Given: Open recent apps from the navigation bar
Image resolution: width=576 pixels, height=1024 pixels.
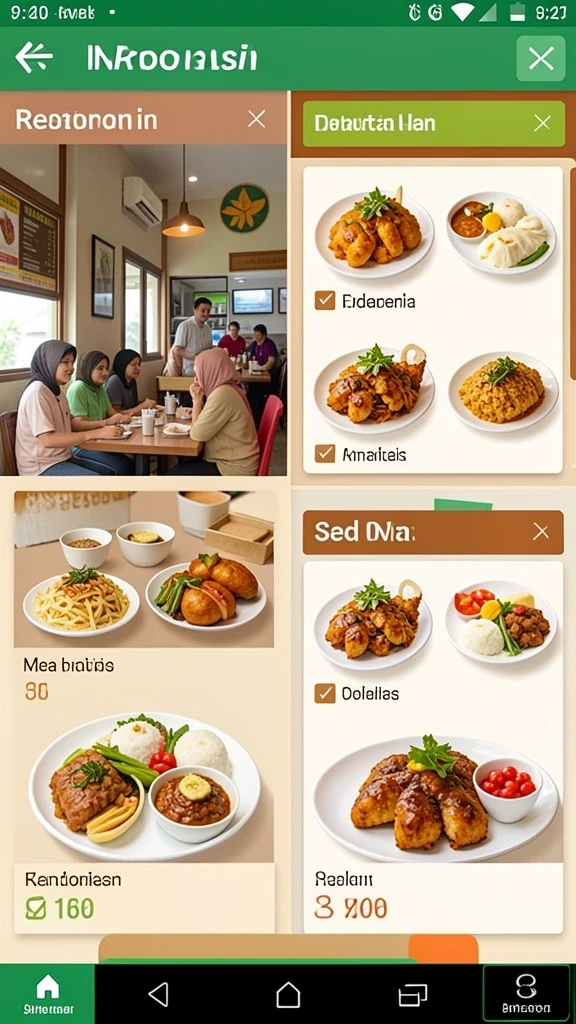Looking at the screenshot, I should click(x=413, y=995).
